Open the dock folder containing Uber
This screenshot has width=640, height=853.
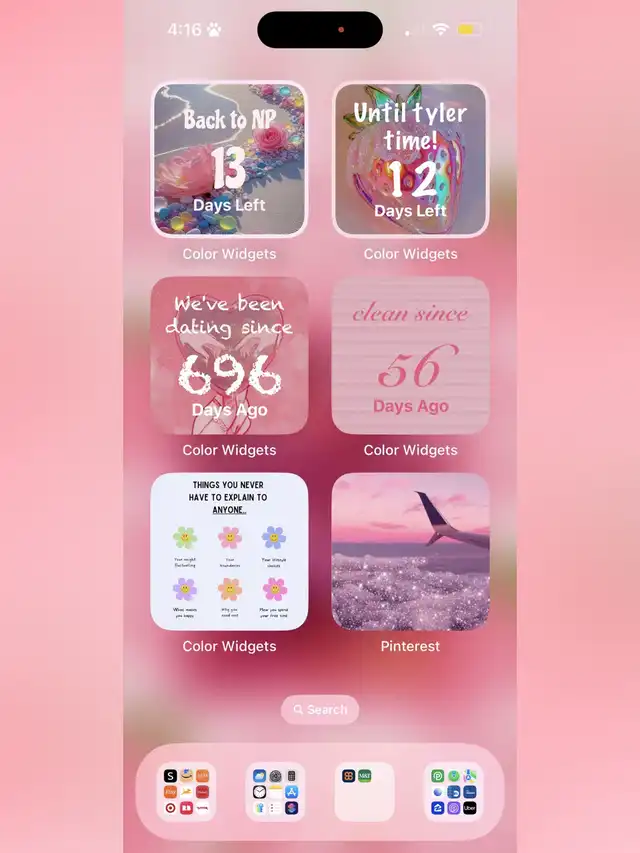(x=453, y=792)
